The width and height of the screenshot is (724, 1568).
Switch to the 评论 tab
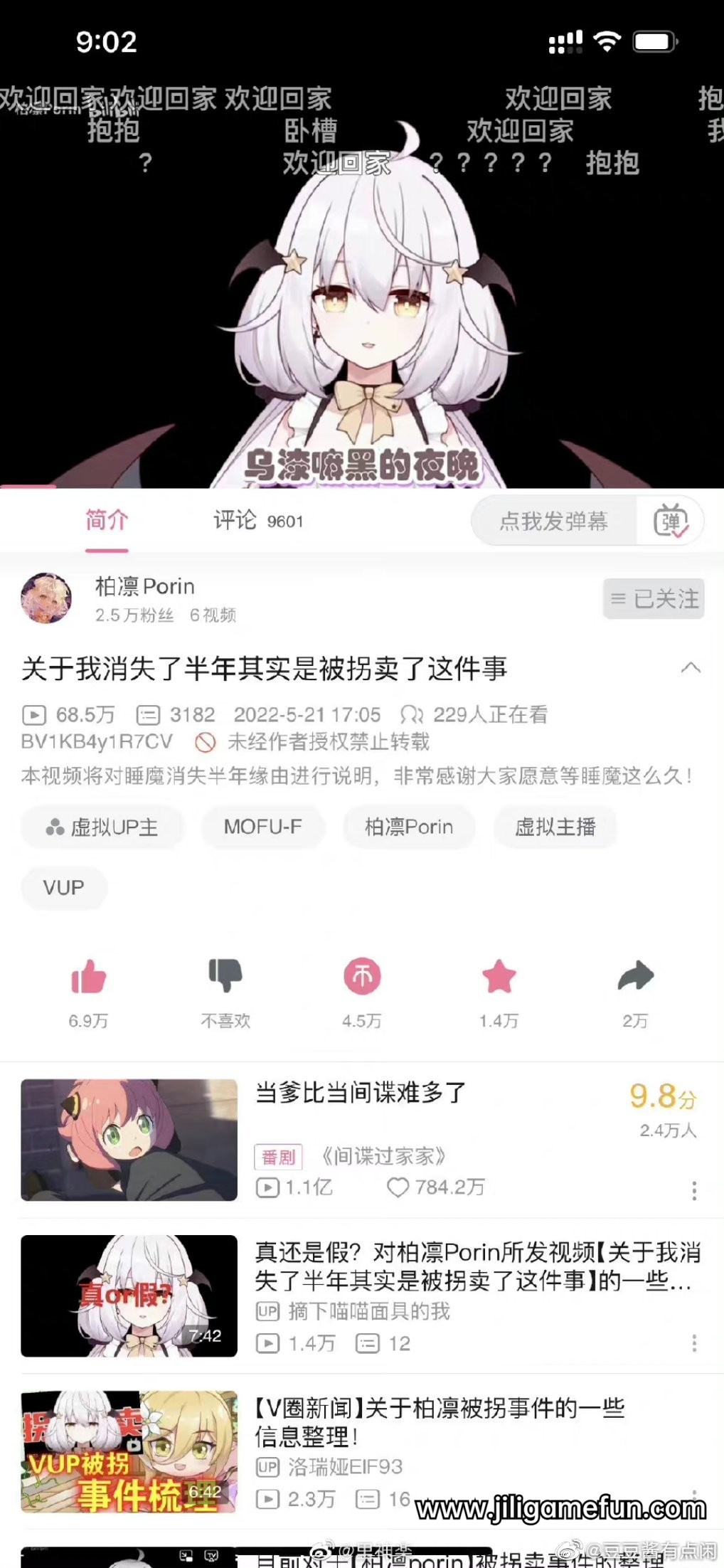(x=257, y=521)
